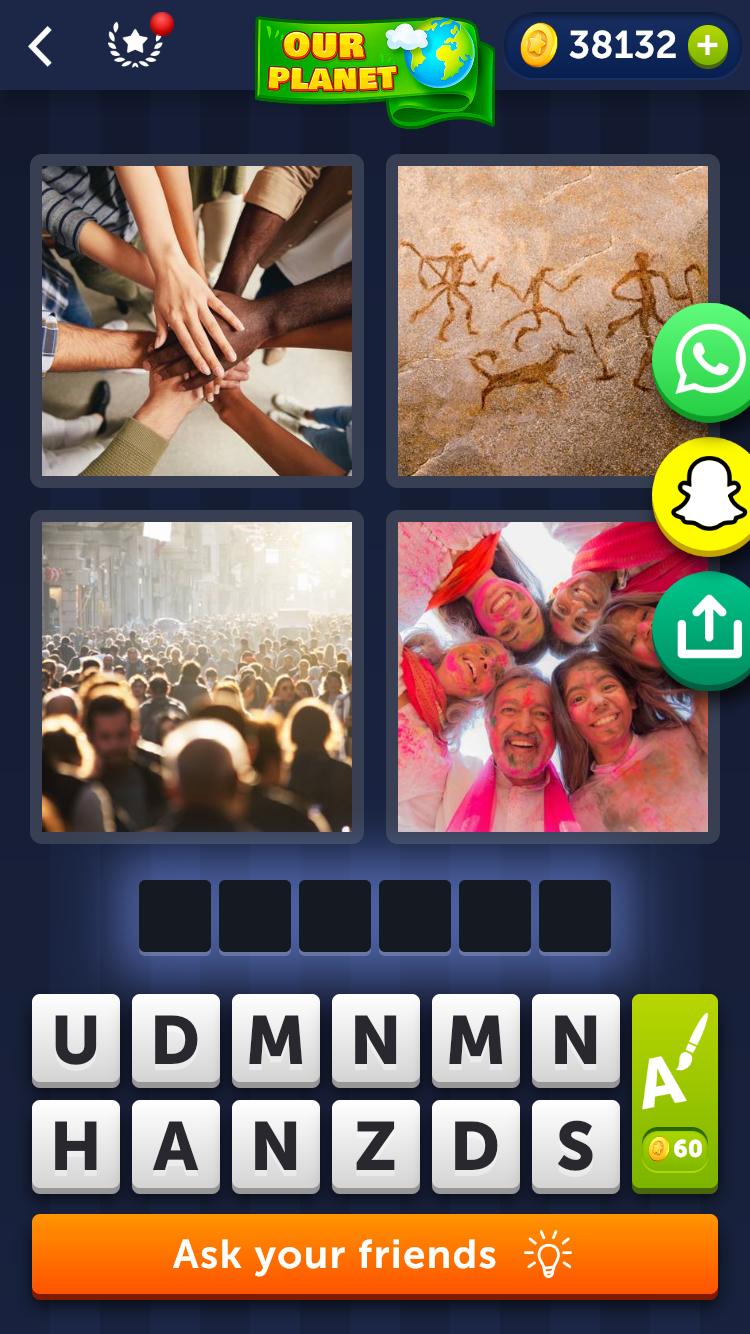This screenshot has width=750, height=1334.
Task: Select the letter H tile
Action: point(76,1146)
